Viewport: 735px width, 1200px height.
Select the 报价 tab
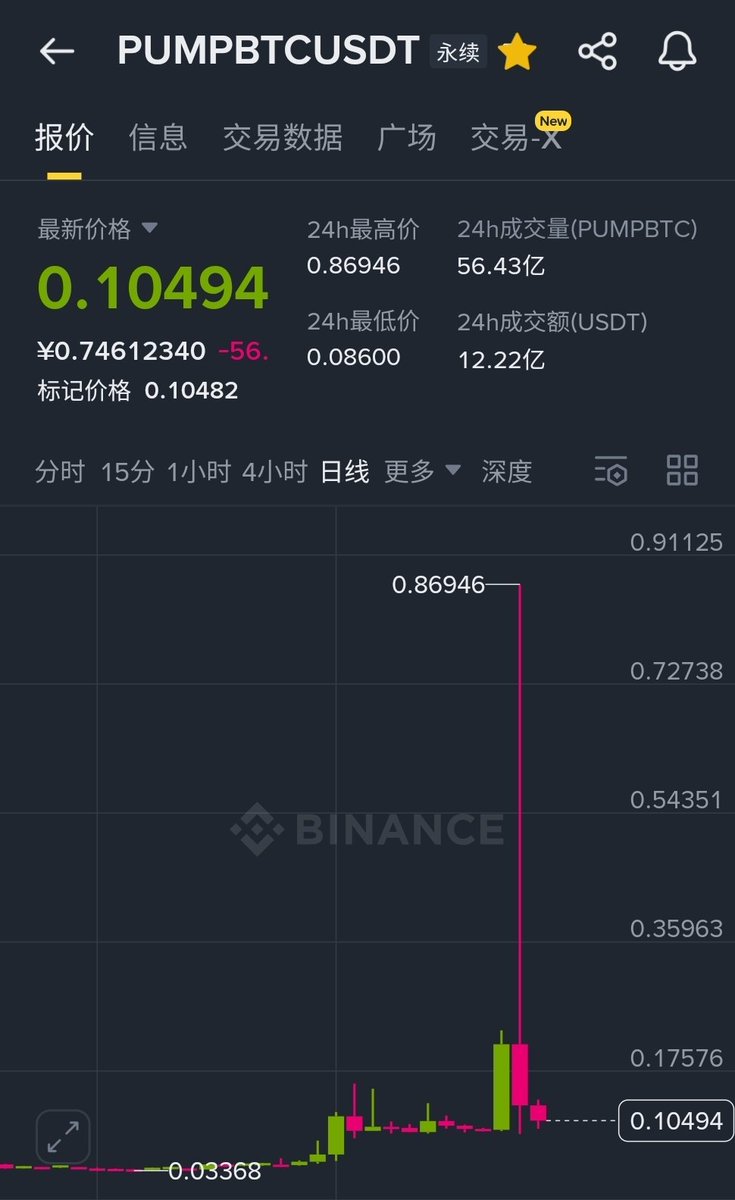point(64,137)
